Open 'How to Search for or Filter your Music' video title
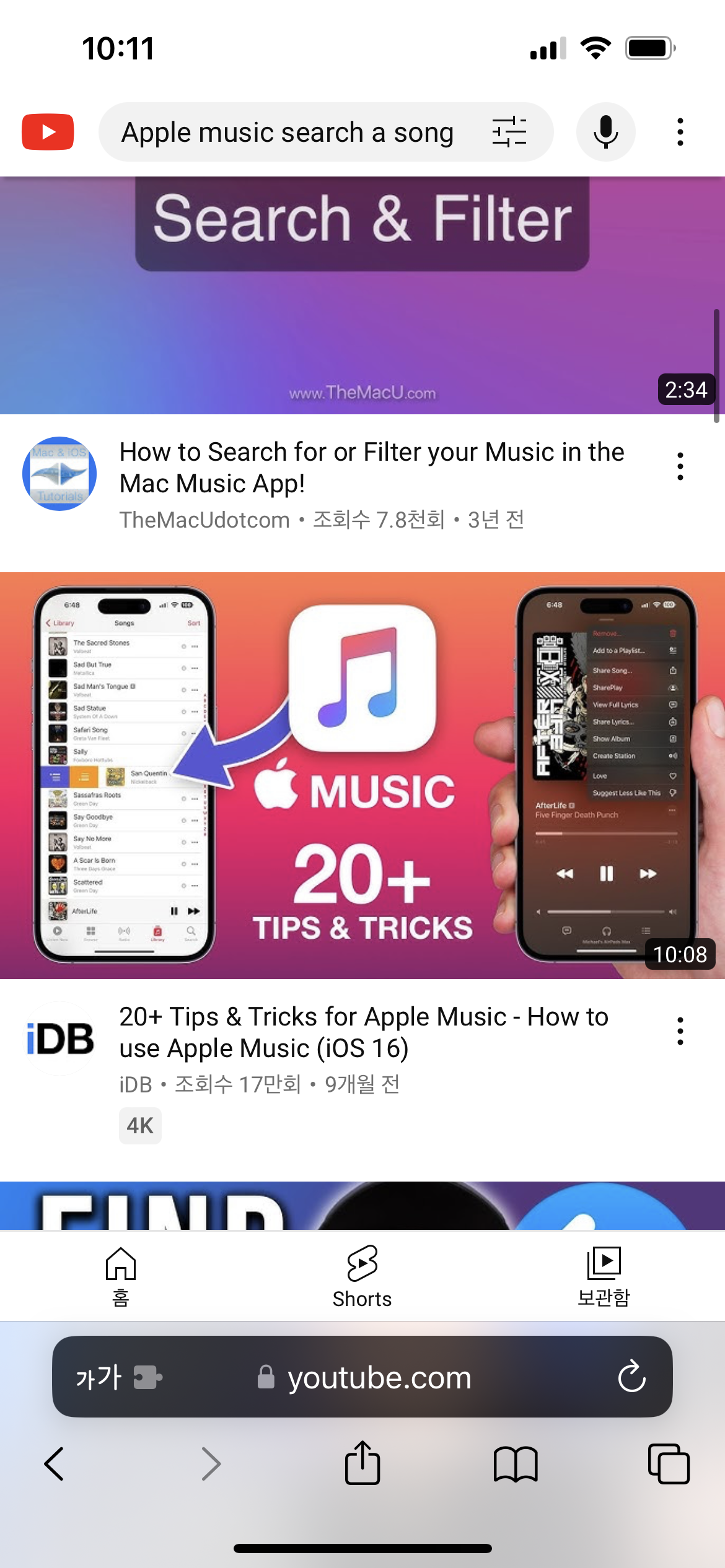725x1568 pixels. (x=372, y=468)
